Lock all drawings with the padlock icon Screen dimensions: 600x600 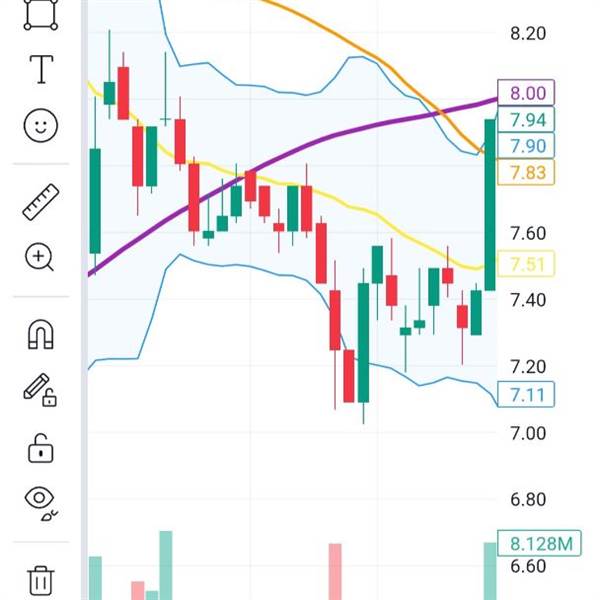[x=41, y=448]
